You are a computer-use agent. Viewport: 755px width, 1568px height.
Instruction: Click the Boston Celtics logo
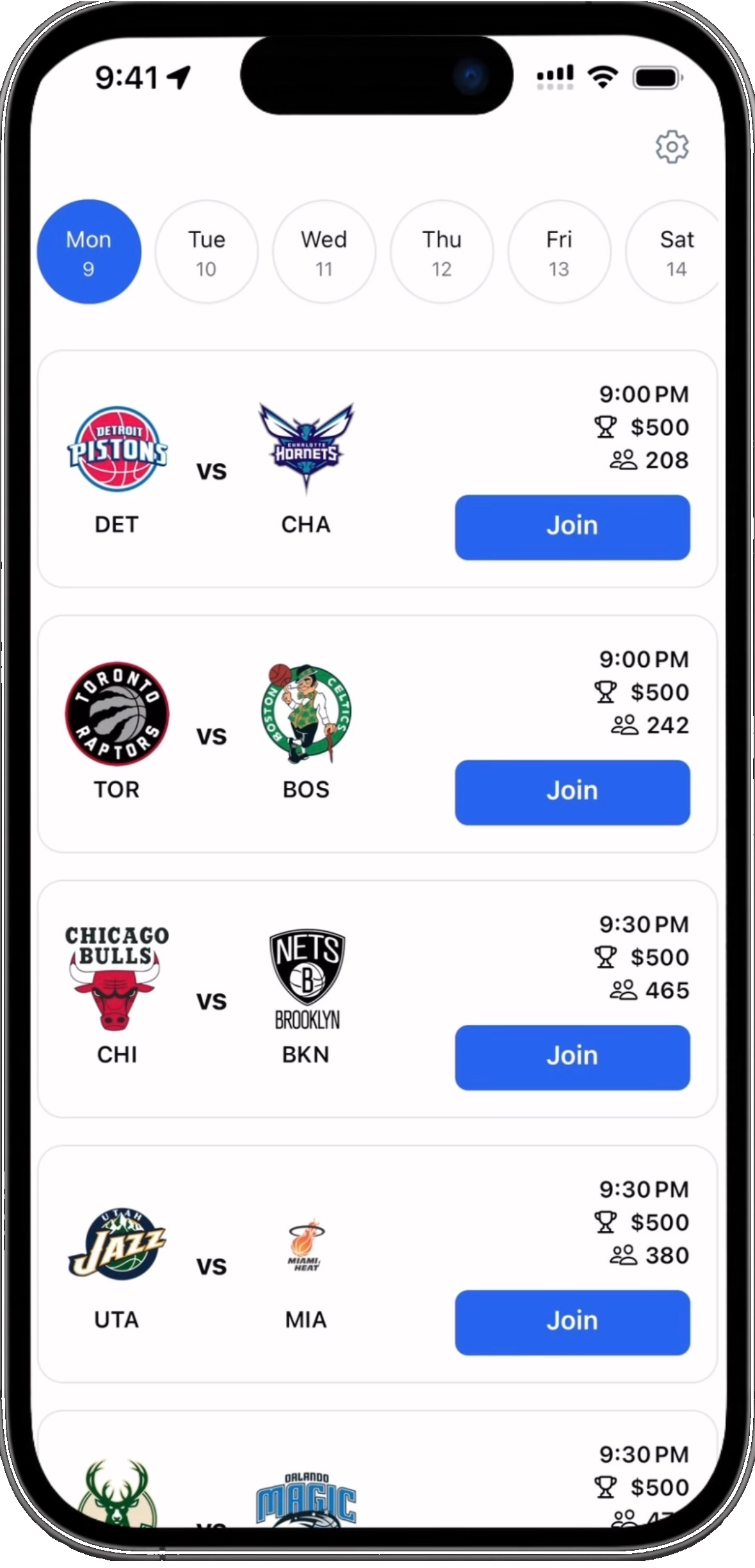(x=306, y=714)
